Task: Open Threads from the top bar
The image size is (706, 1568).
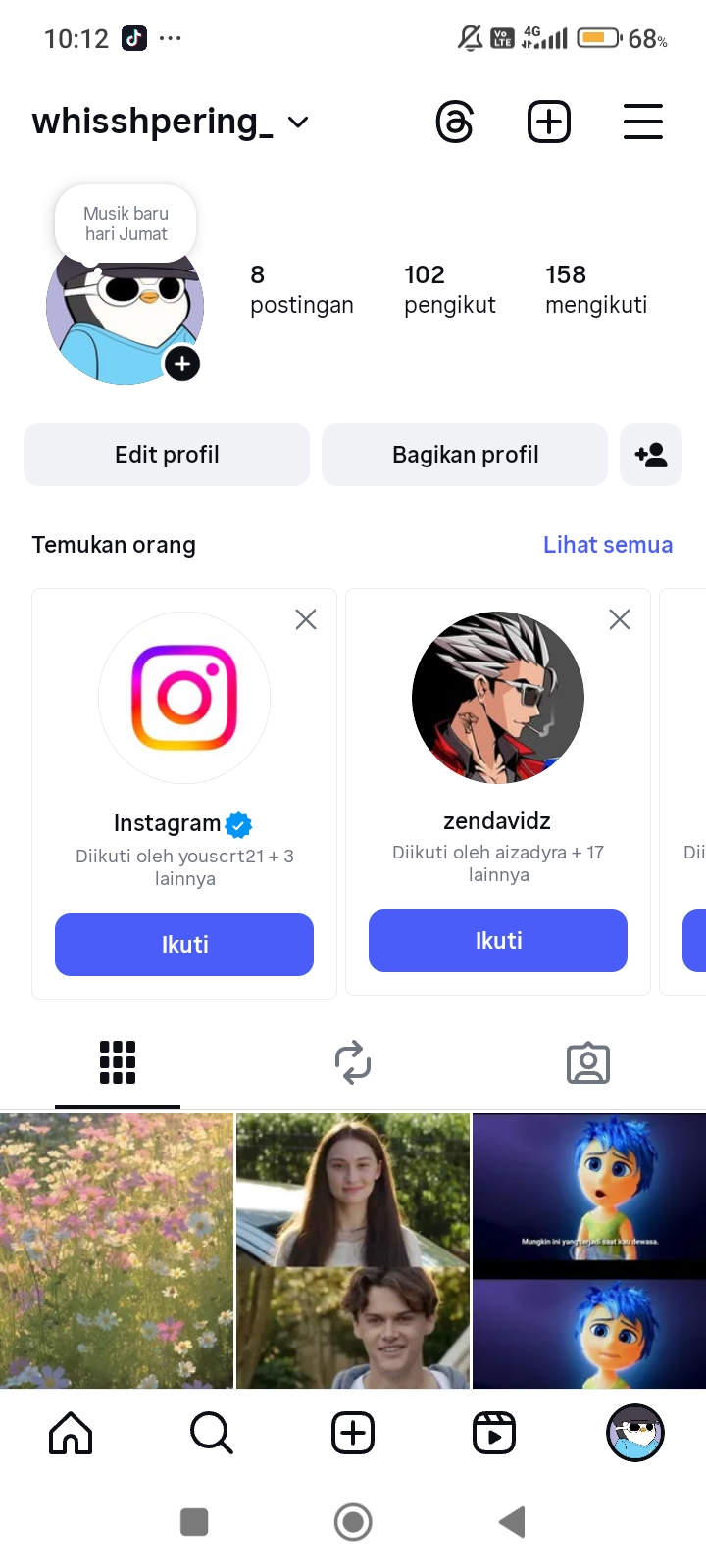Action: [x=455, y=122]
